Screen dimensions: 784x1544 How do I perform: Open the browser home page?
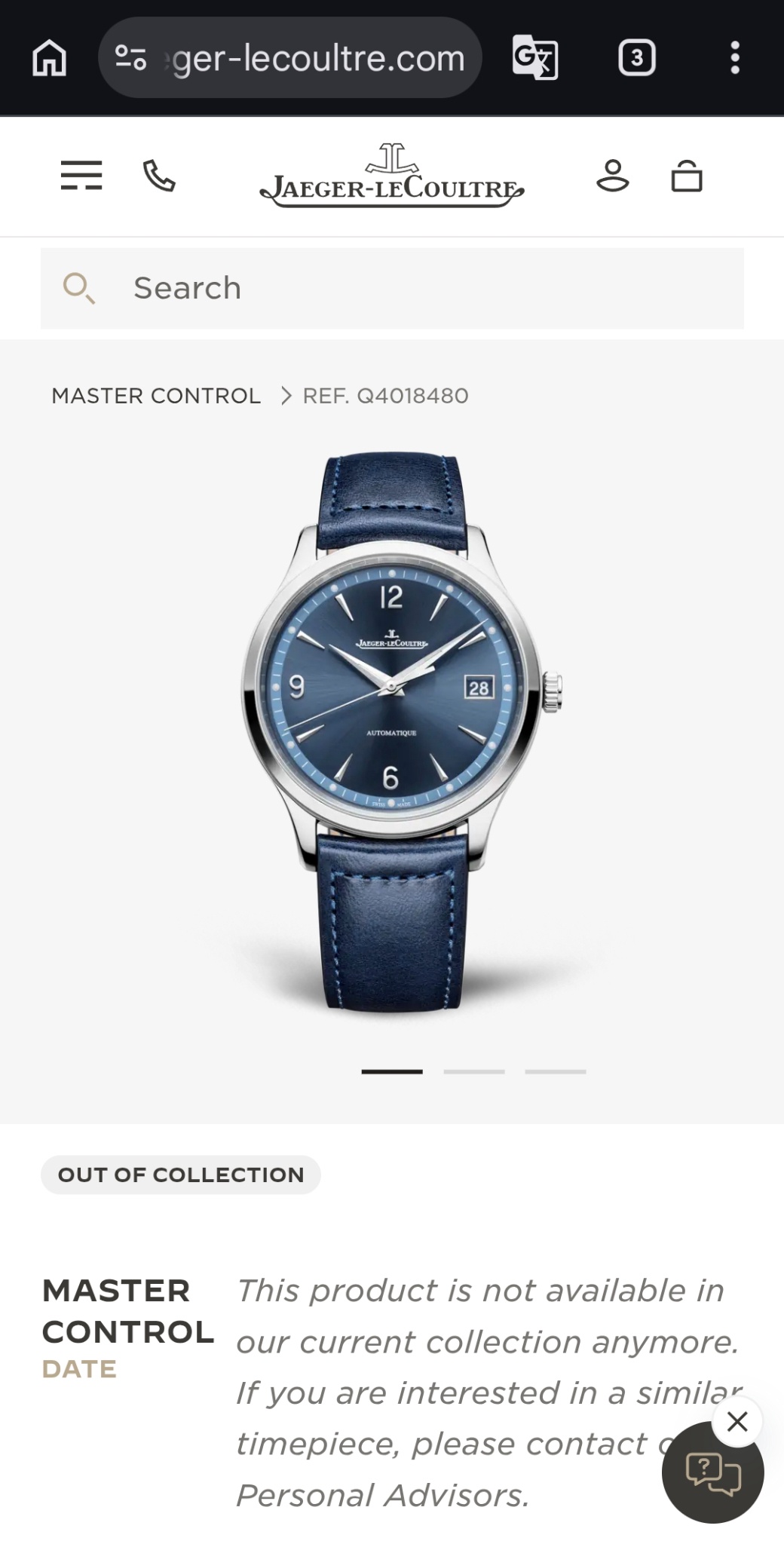click(50, 58)
